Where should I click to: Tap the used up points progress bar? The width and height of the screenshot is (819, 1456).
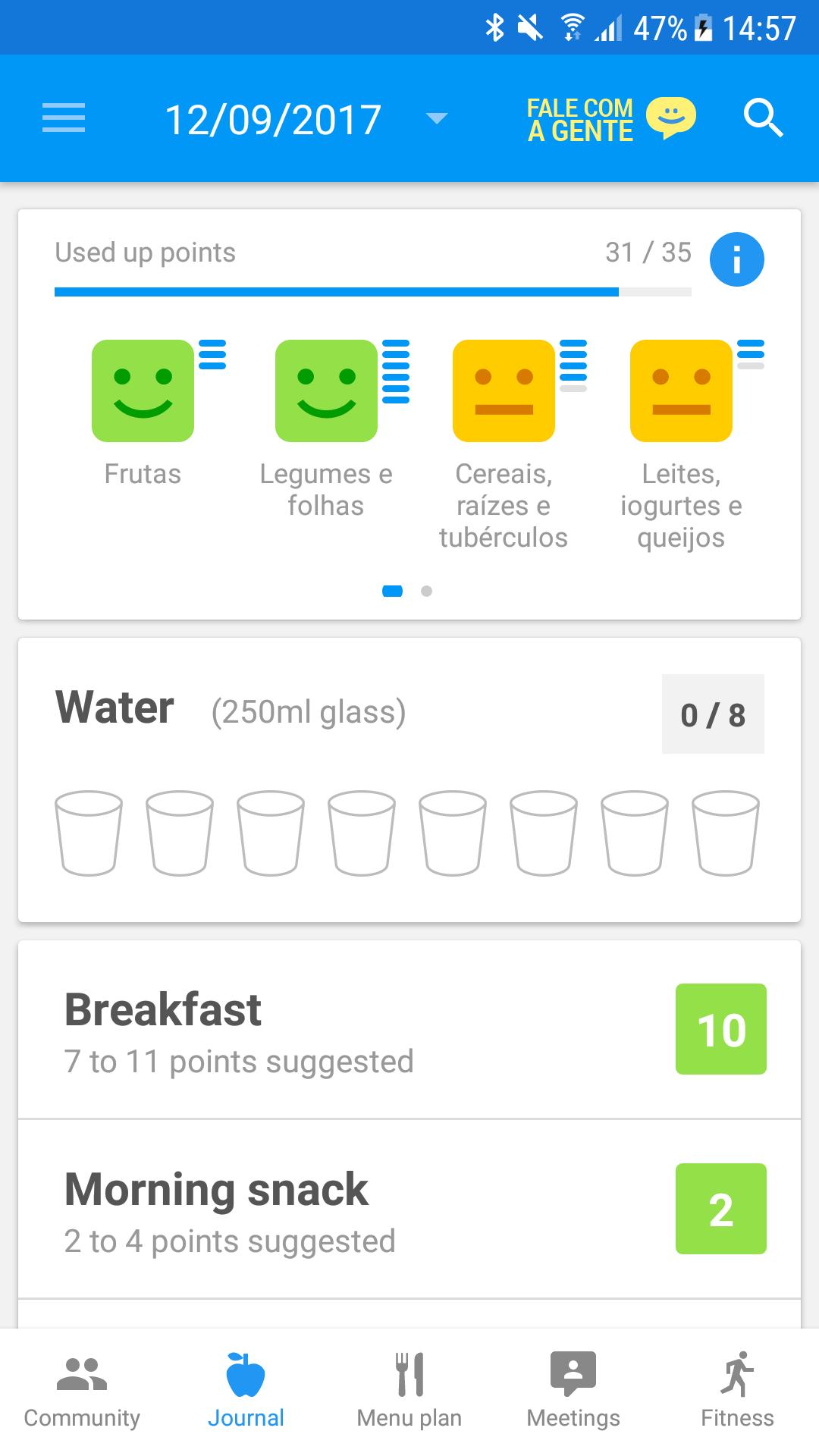[x=373, y=291]
